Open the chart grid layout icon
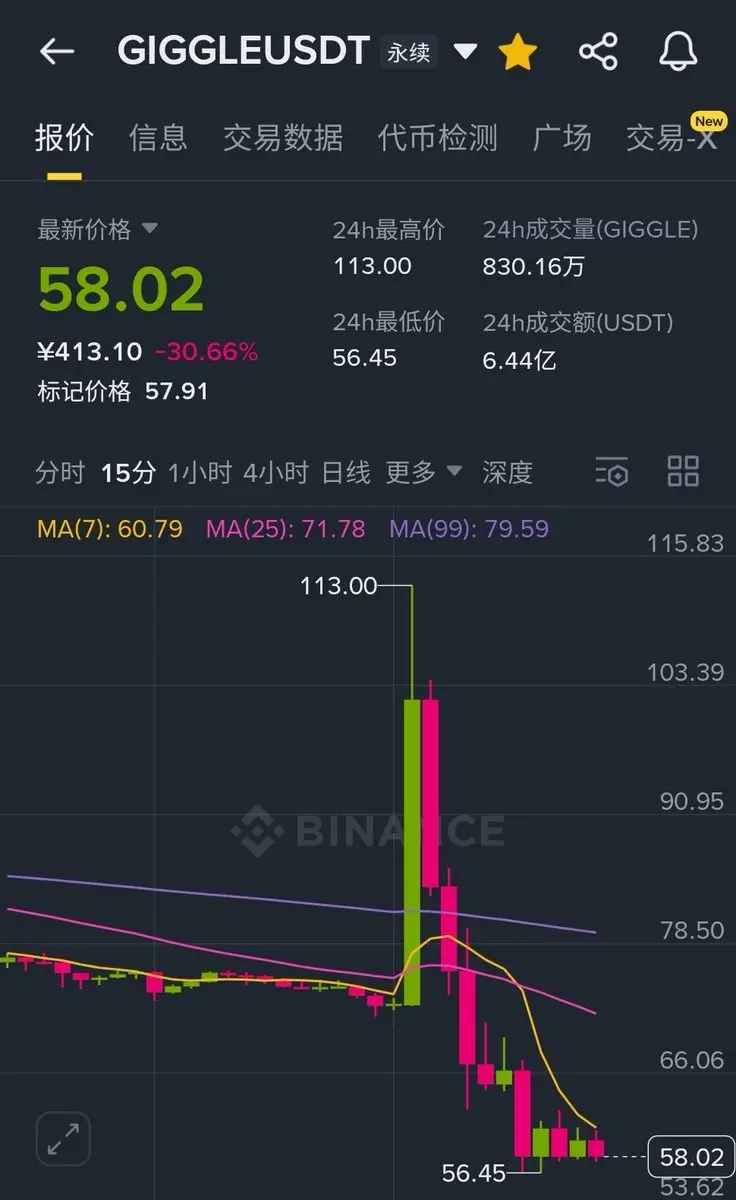Image resolution: width=736 pixels, height=1200 pixels. coord(683,471)
